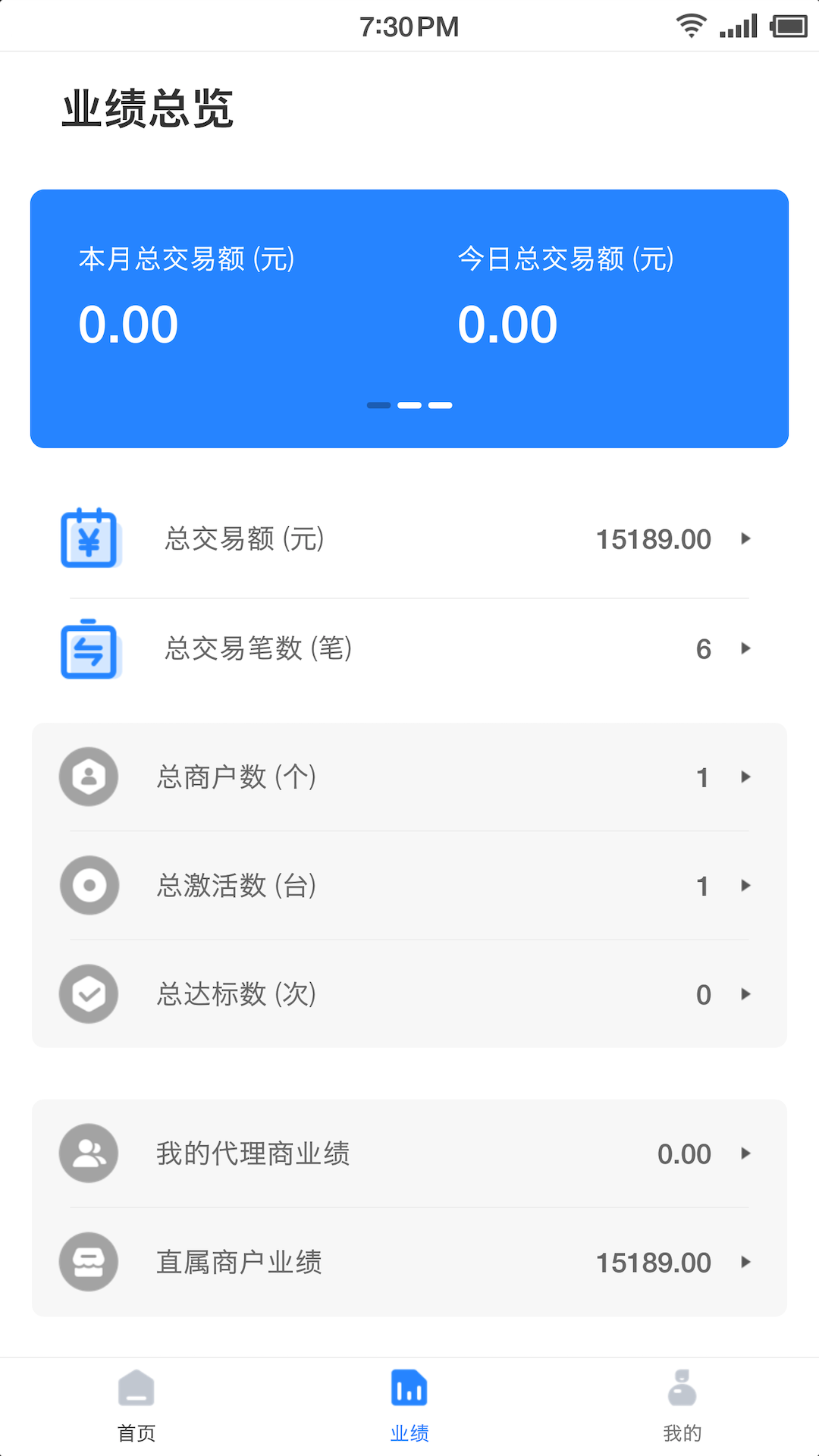Click the first carousel indicator dot
The image size is (819, 1456).
click(x=377, y=406)
